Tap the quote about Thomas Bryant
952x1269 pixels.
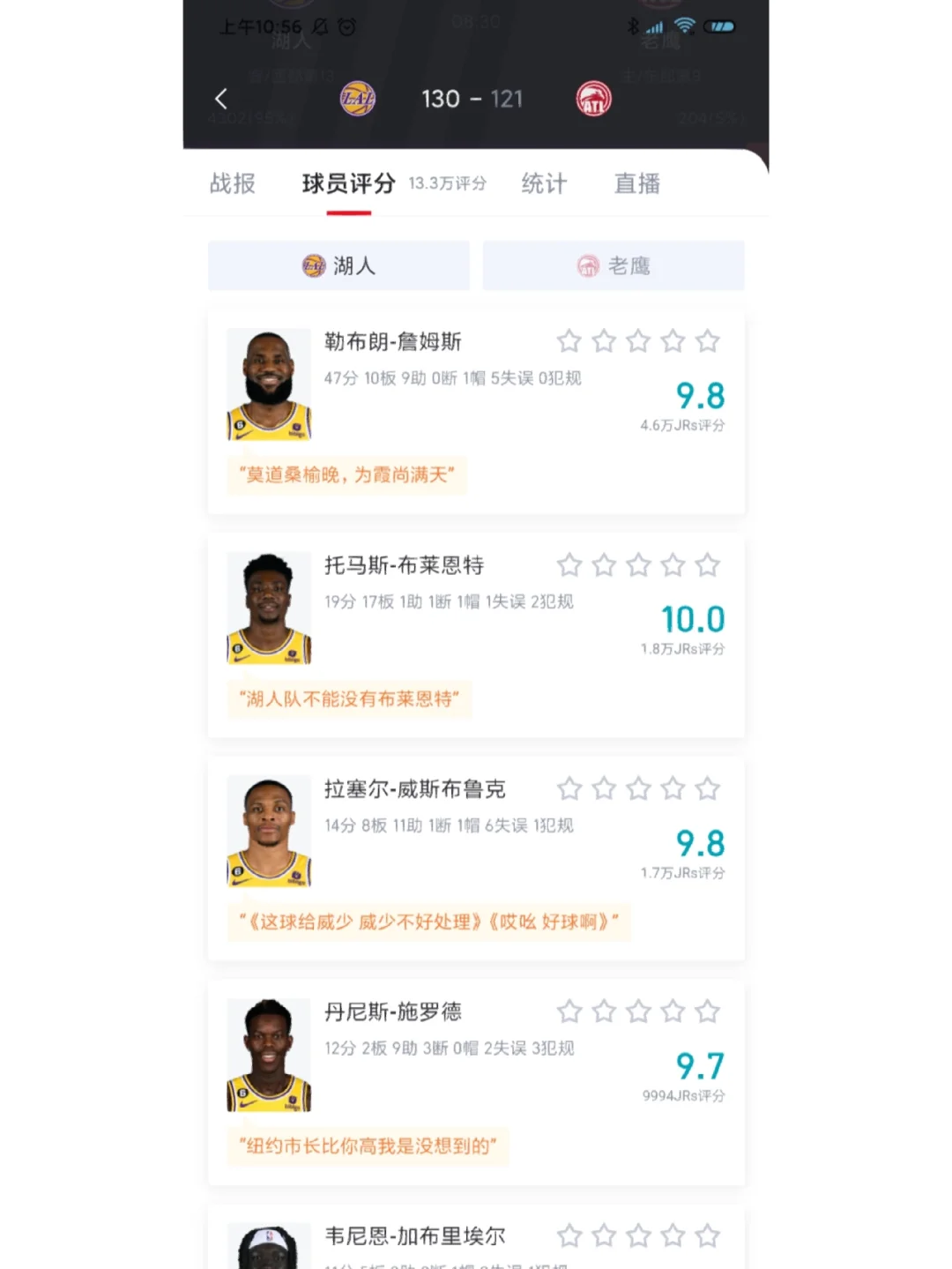tap(350, 699)
